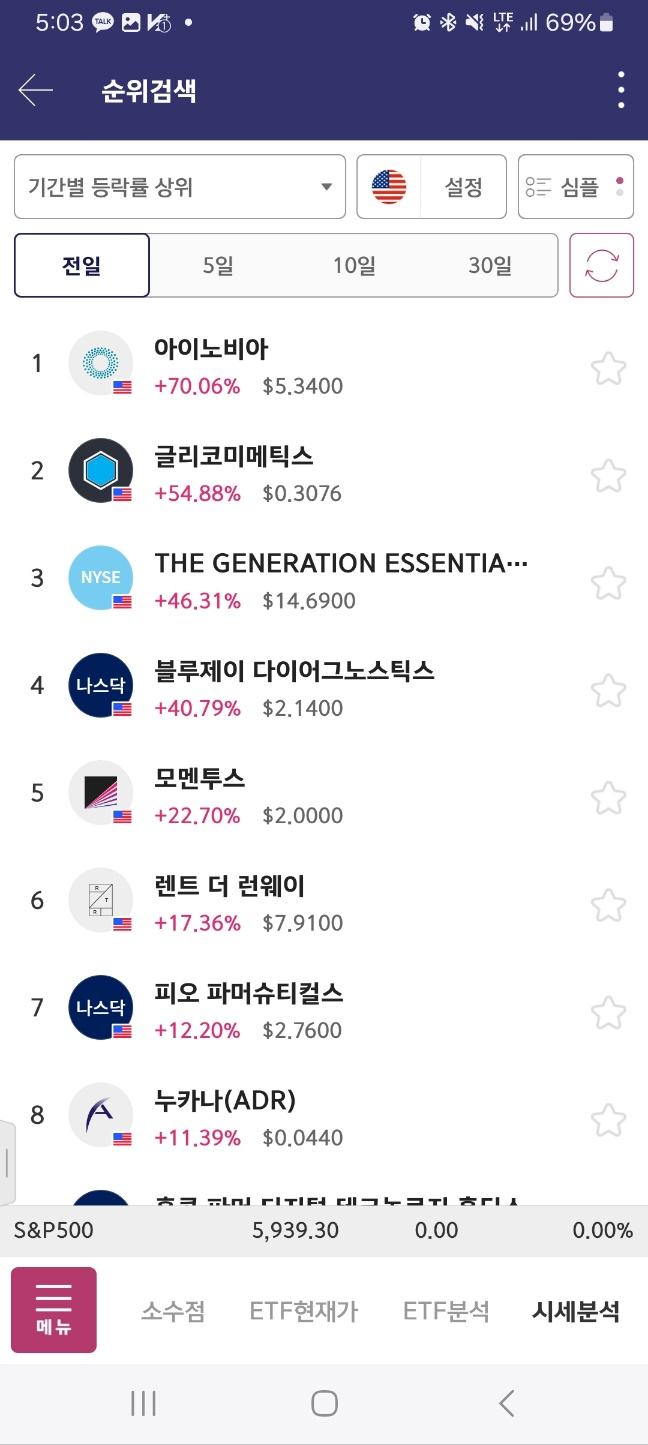
Task: Star 렌트 더 런웨이 as favorite
Action: tap(608, 904)
